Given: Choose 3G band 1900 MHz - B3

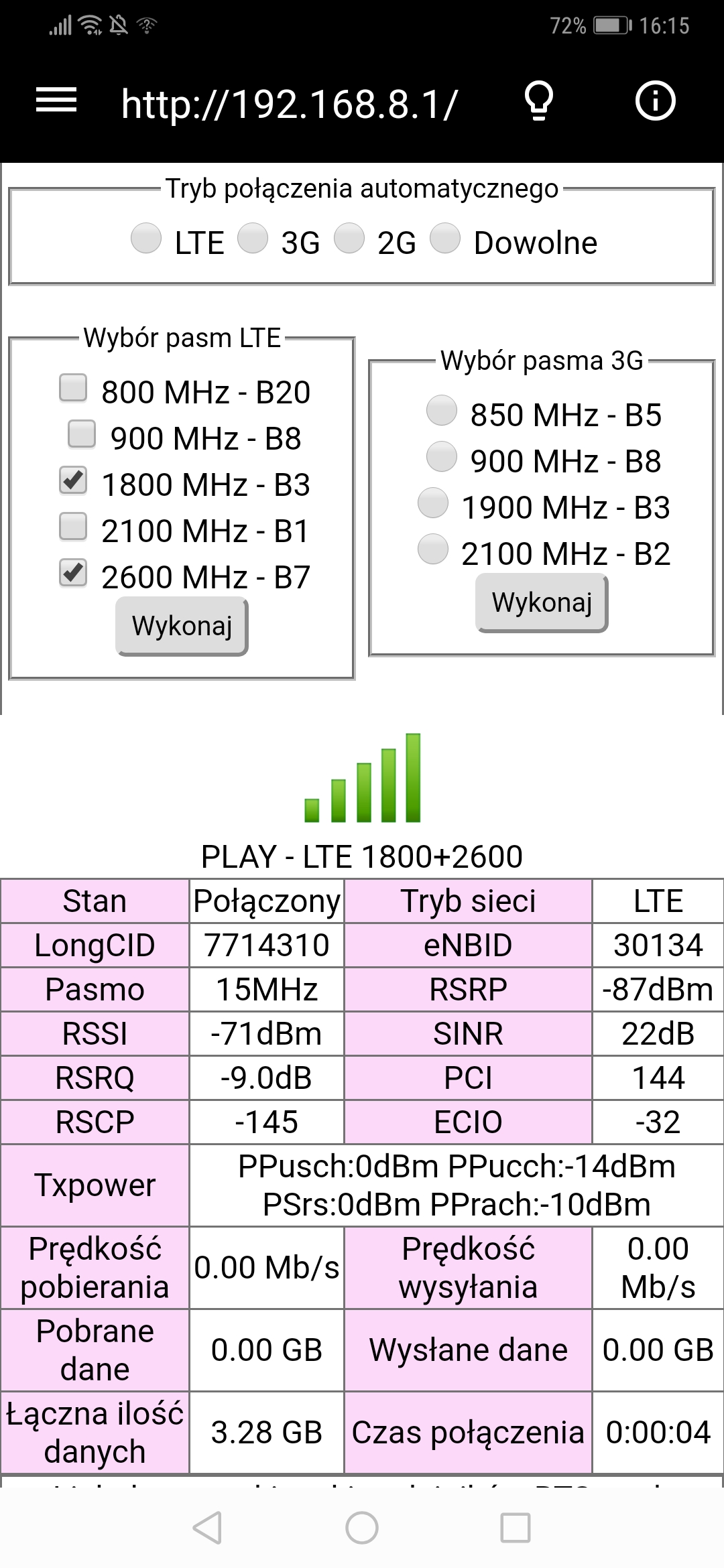Looking at the screenshot, I should pyautogui.click(x=433, y=503).
